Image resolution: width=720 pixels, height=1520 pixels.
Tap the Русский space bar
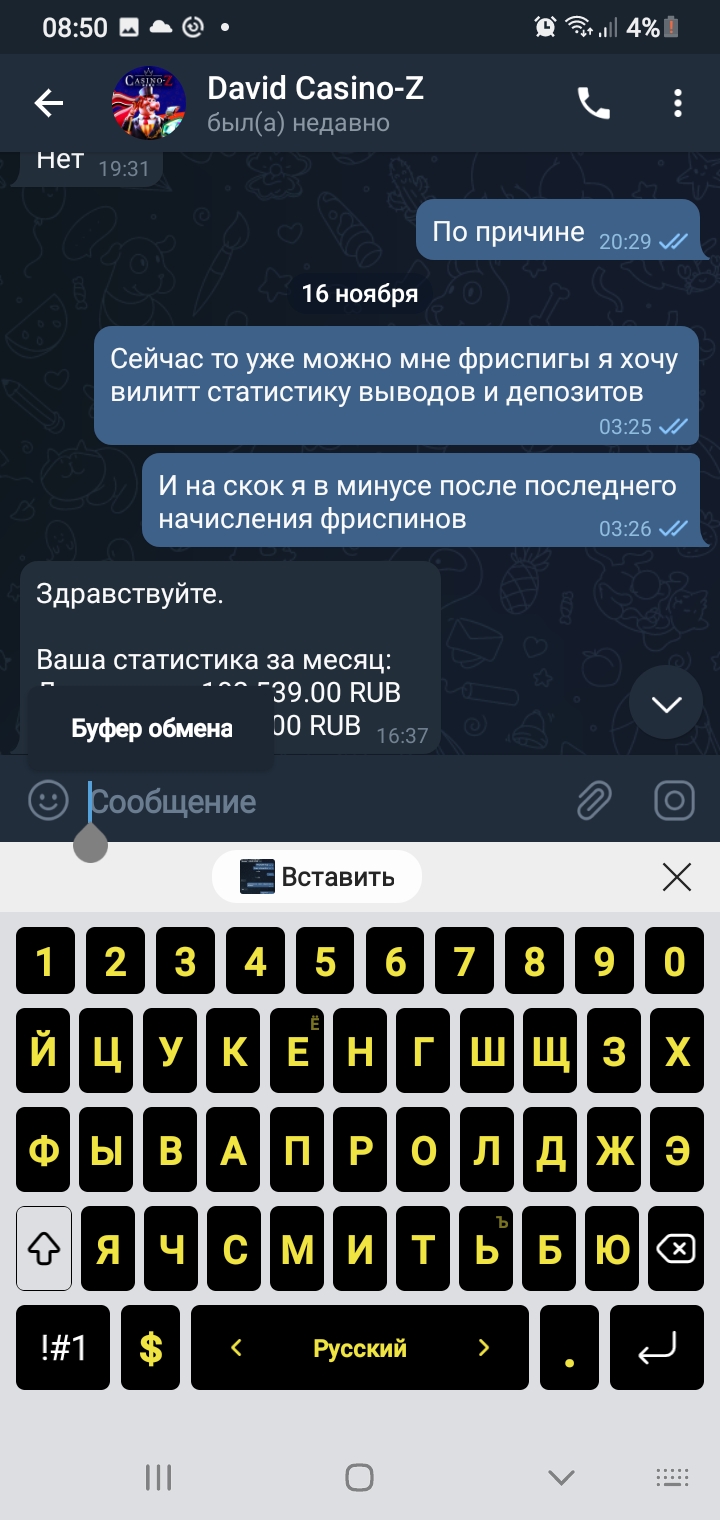pos(360,1347)
